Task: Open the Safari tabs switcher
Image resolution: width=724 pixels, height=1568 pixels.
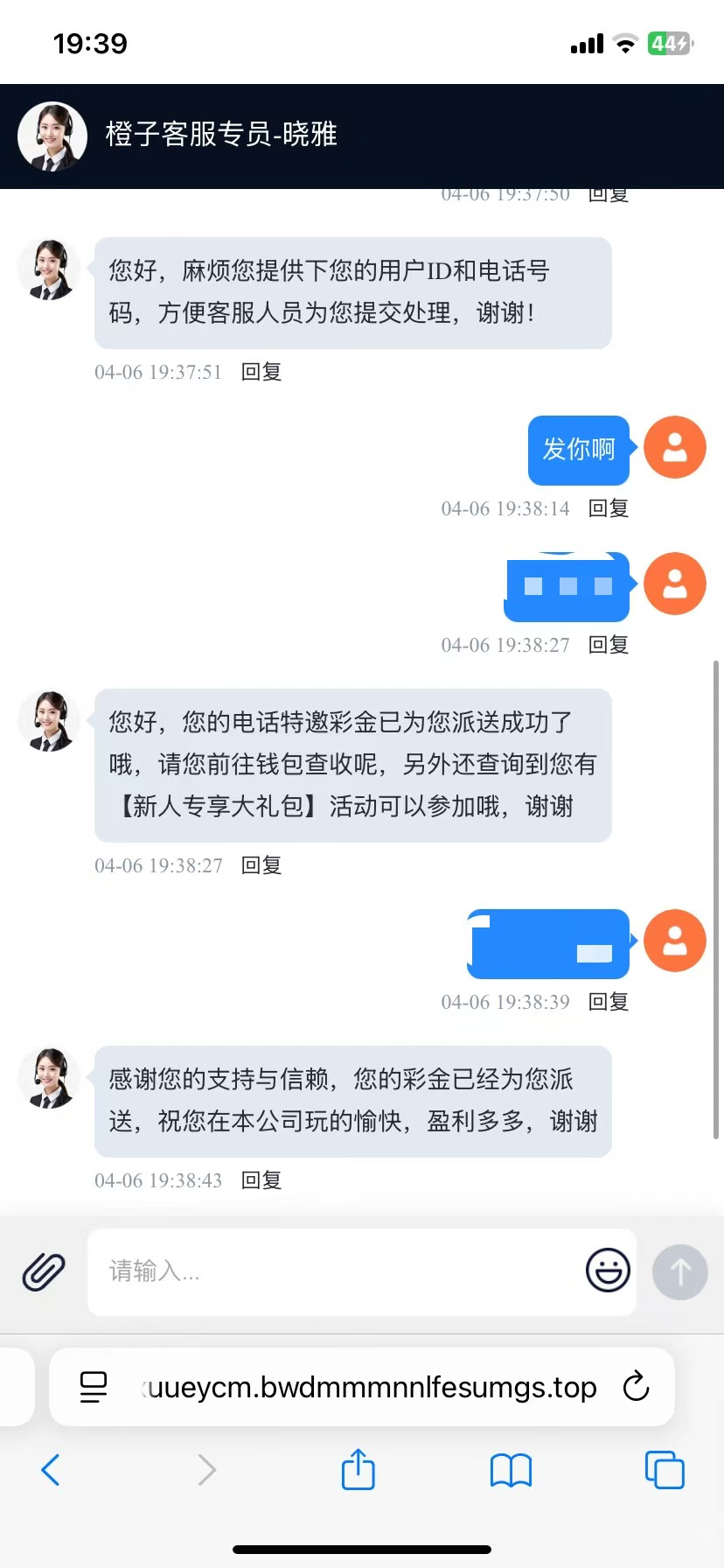Action: (665, 1471)
